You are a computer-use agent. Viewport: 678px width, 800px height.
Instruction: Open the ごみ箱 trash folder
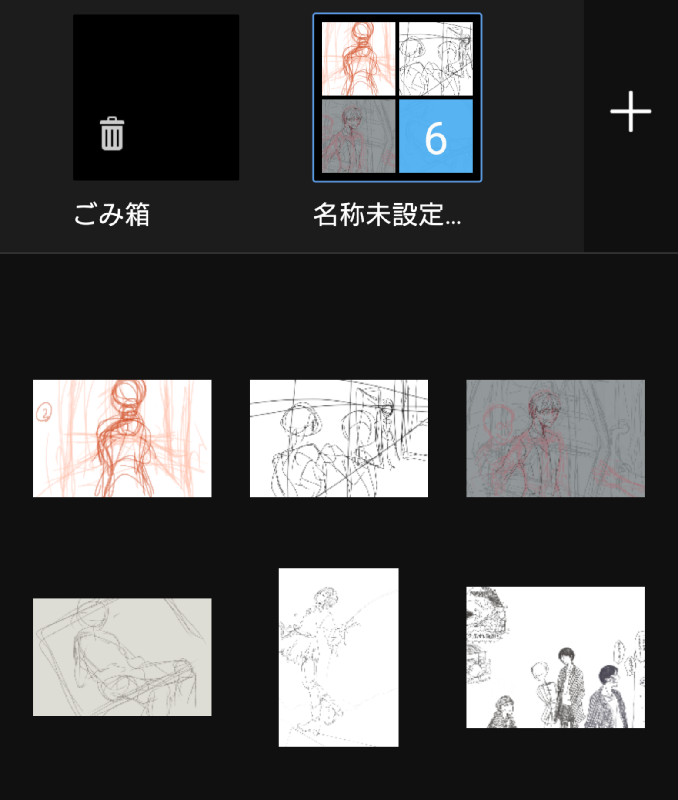[156, 98]
